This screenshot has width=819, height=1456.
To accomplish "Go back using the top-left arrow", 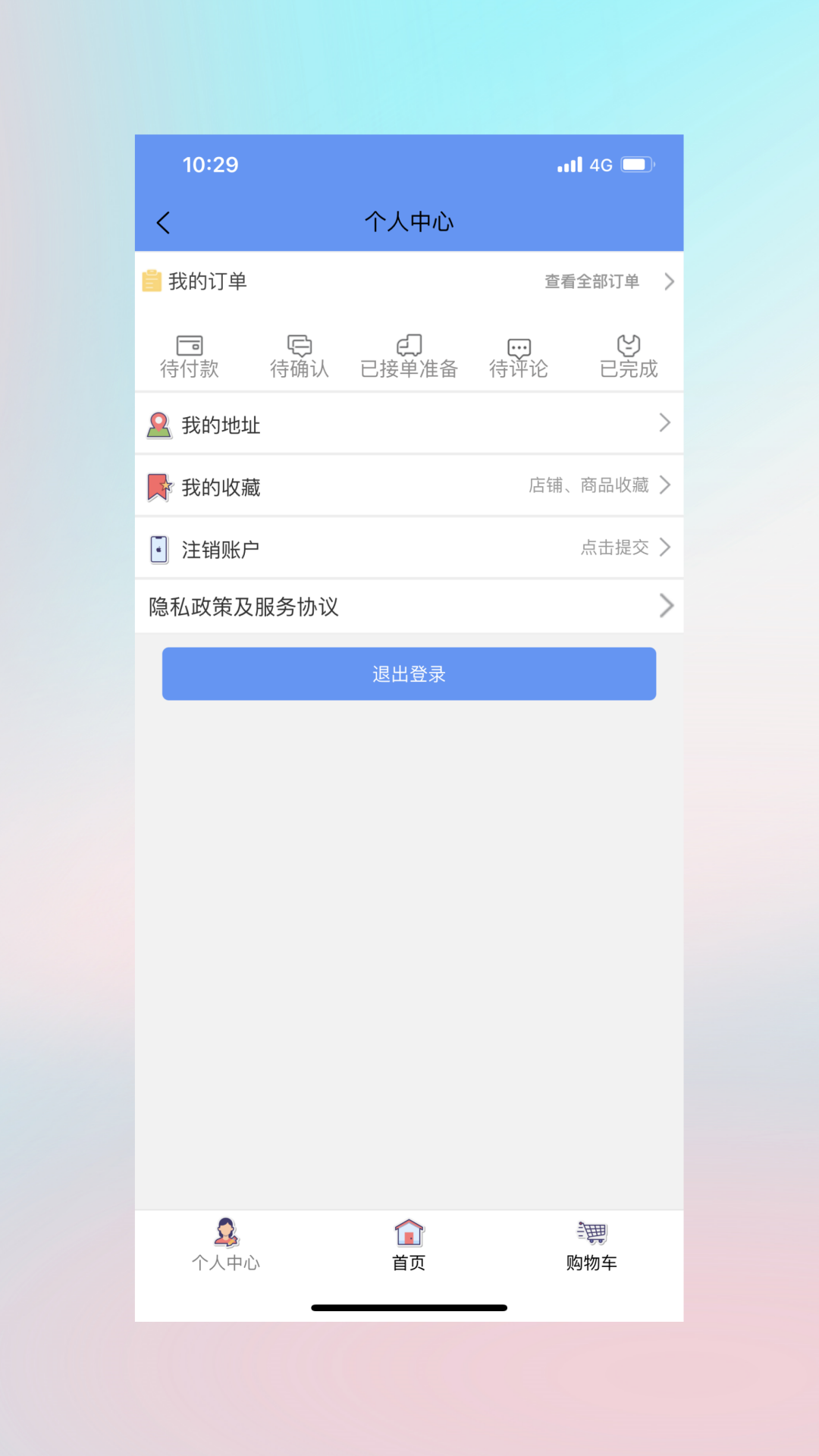I will point(163,222).
